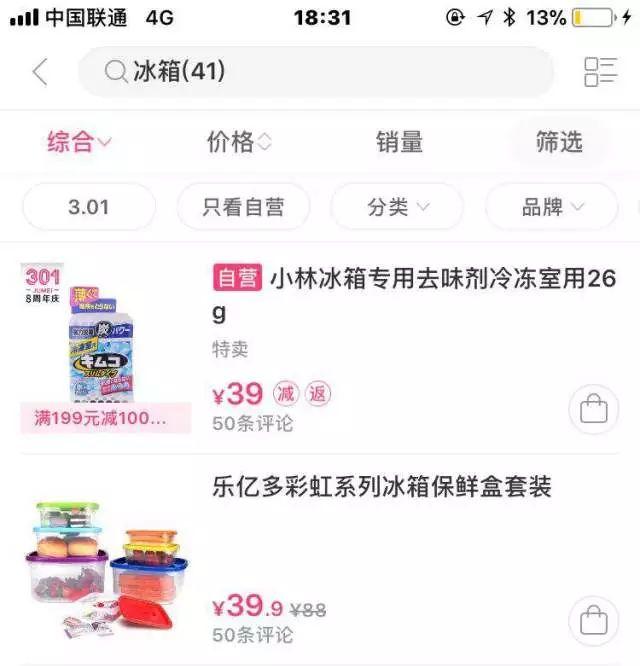Viewport: 640px width, 666px height.
Task: Go back using the arrow icon
Action: [40, 72]
